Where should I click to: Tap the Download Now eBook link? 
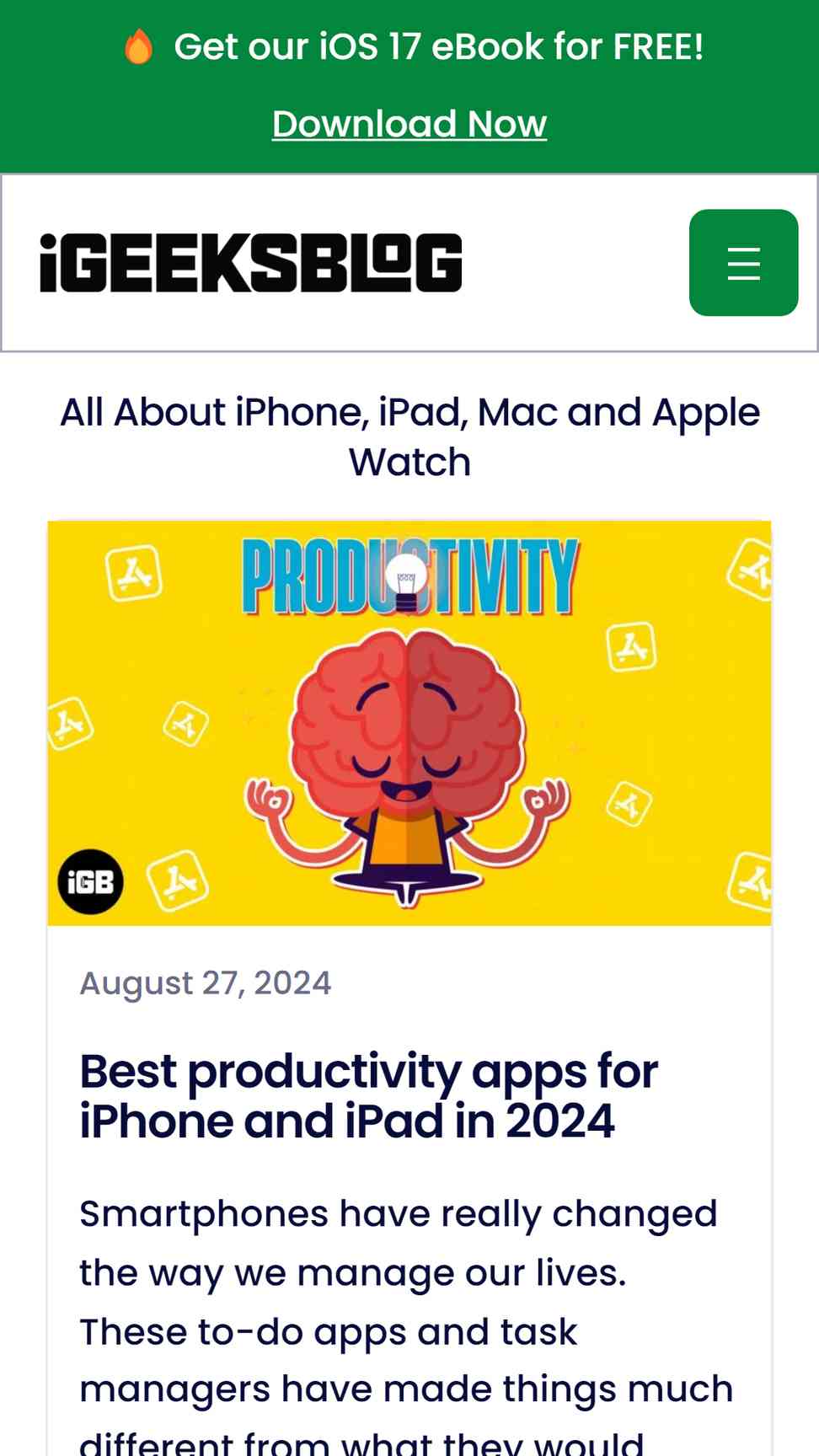coord(409,124)
